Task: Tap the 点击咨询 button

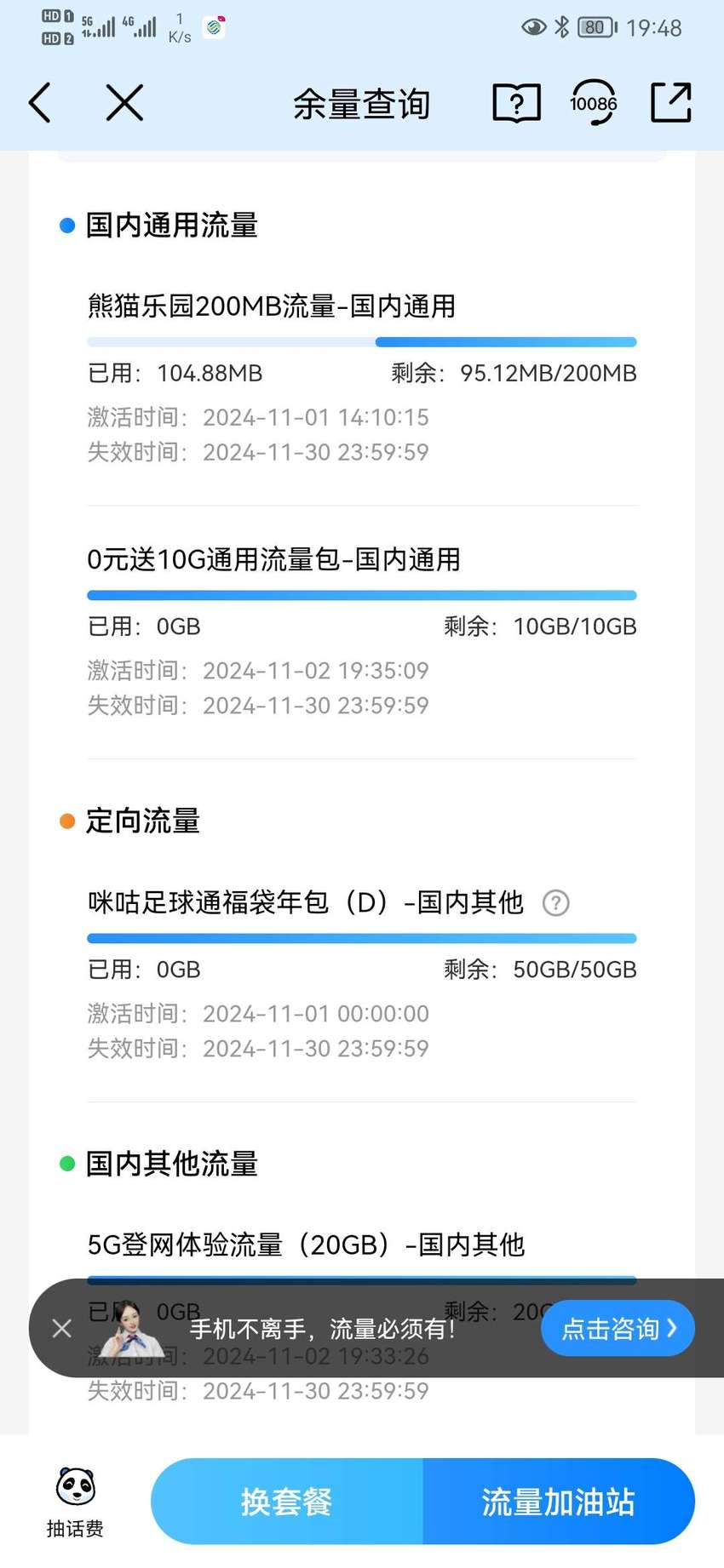Action: [x=618, y=1328]
